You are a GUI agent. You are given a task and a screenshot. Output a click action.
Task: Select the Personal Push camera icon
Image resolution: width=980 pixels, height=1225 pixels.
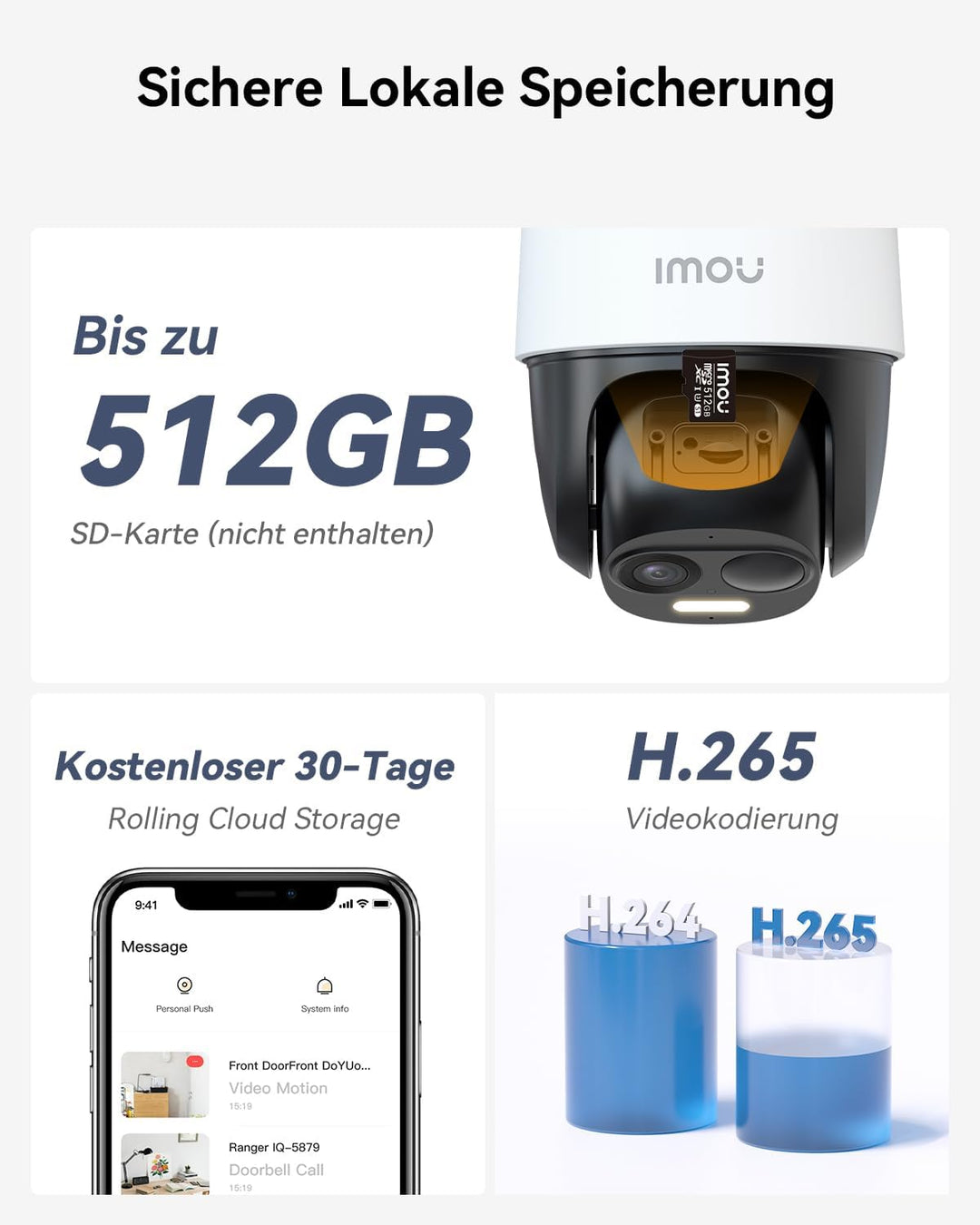pyautogui.click(x=185, y=985)
